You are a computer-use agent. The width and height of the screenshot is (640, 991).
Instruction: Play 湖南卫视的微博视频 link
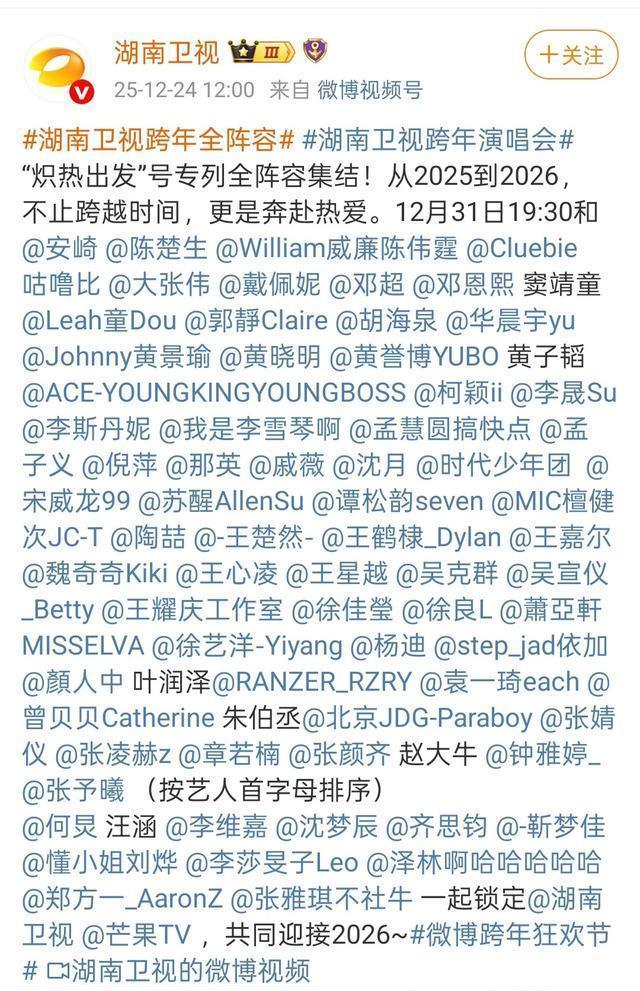tap(178, 971)
